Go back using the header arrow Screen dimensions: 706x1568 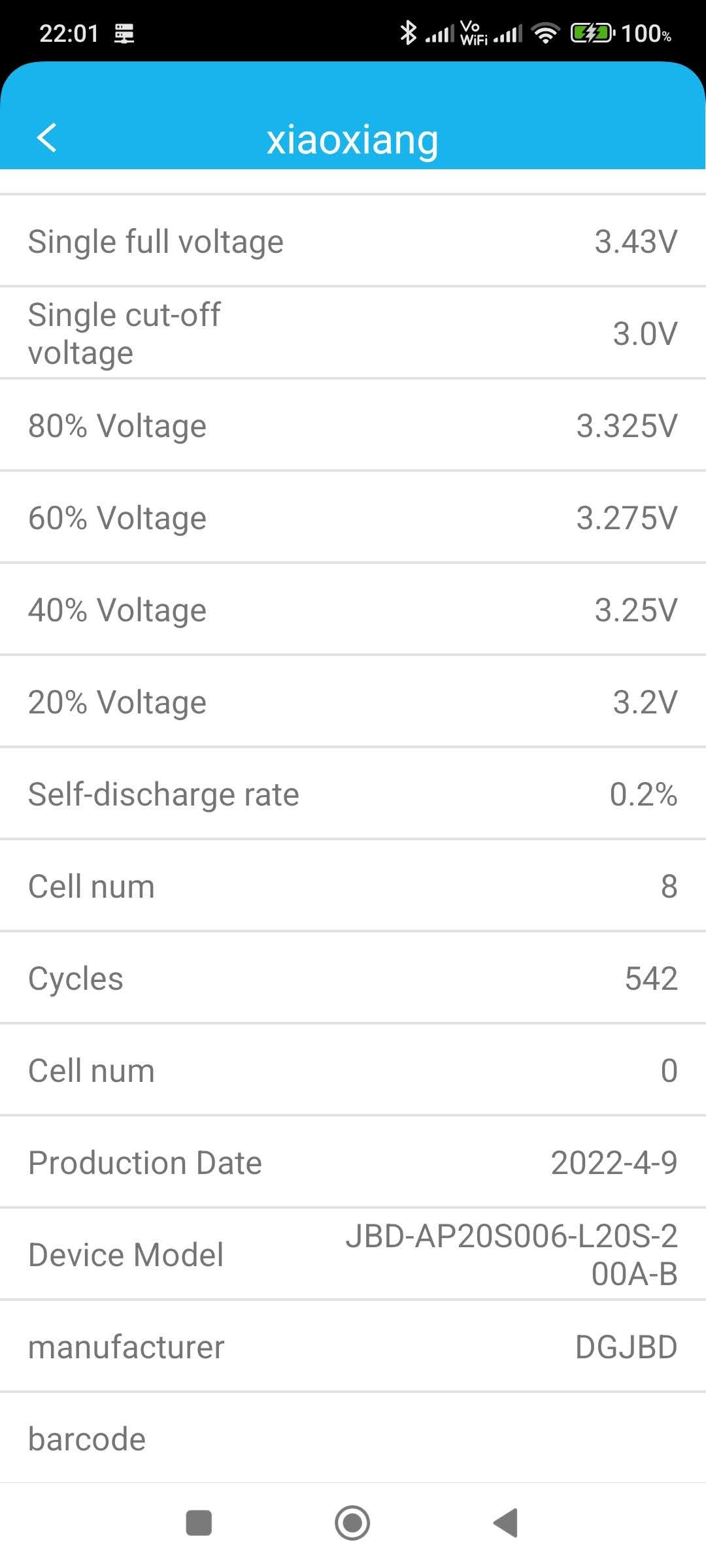point(47,138)
